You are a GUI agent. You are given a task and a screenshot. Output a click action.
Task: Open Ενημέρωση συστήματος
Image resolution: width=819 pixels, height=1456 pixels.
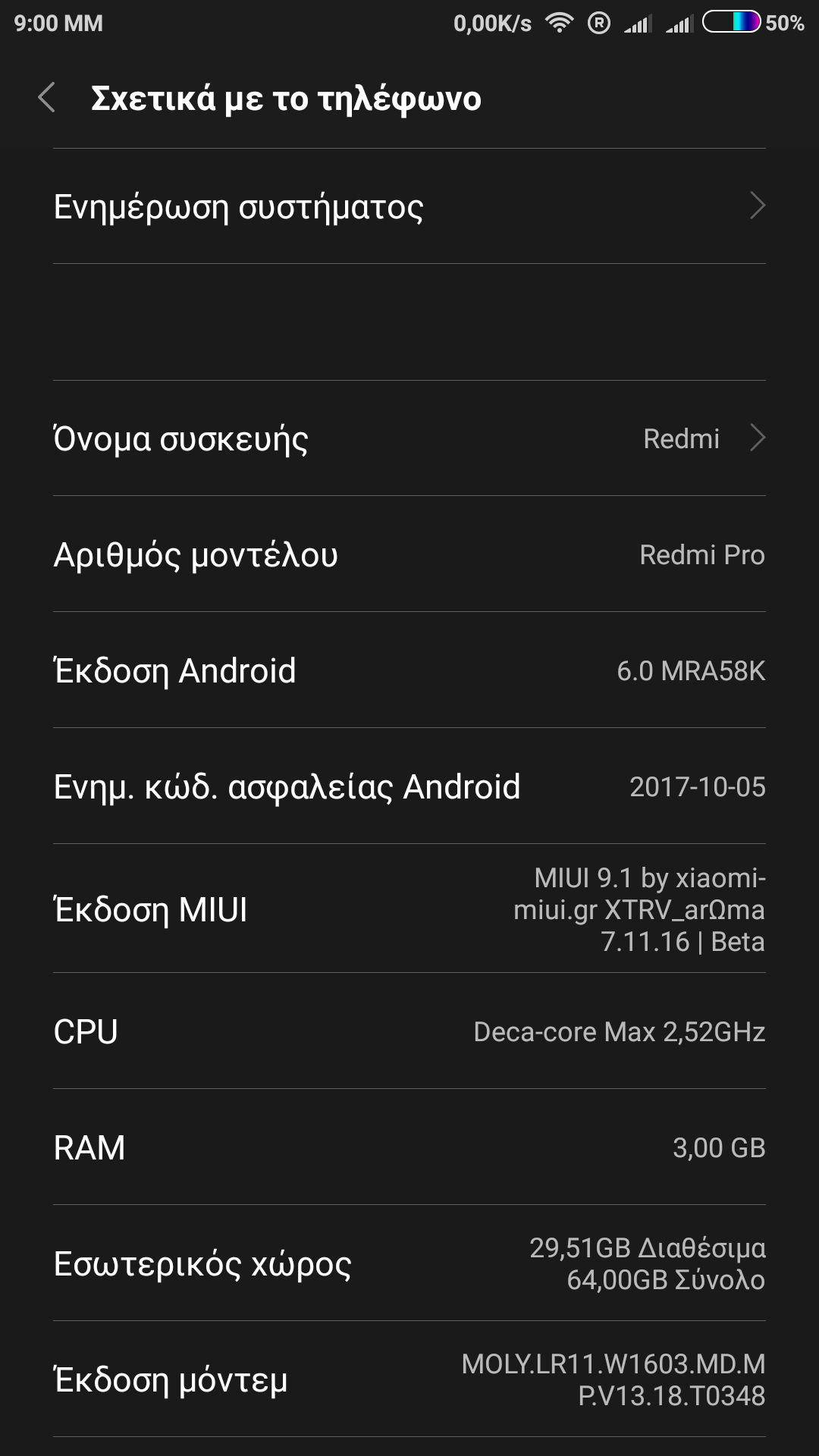pyautogui.click(x=409, y=206)
